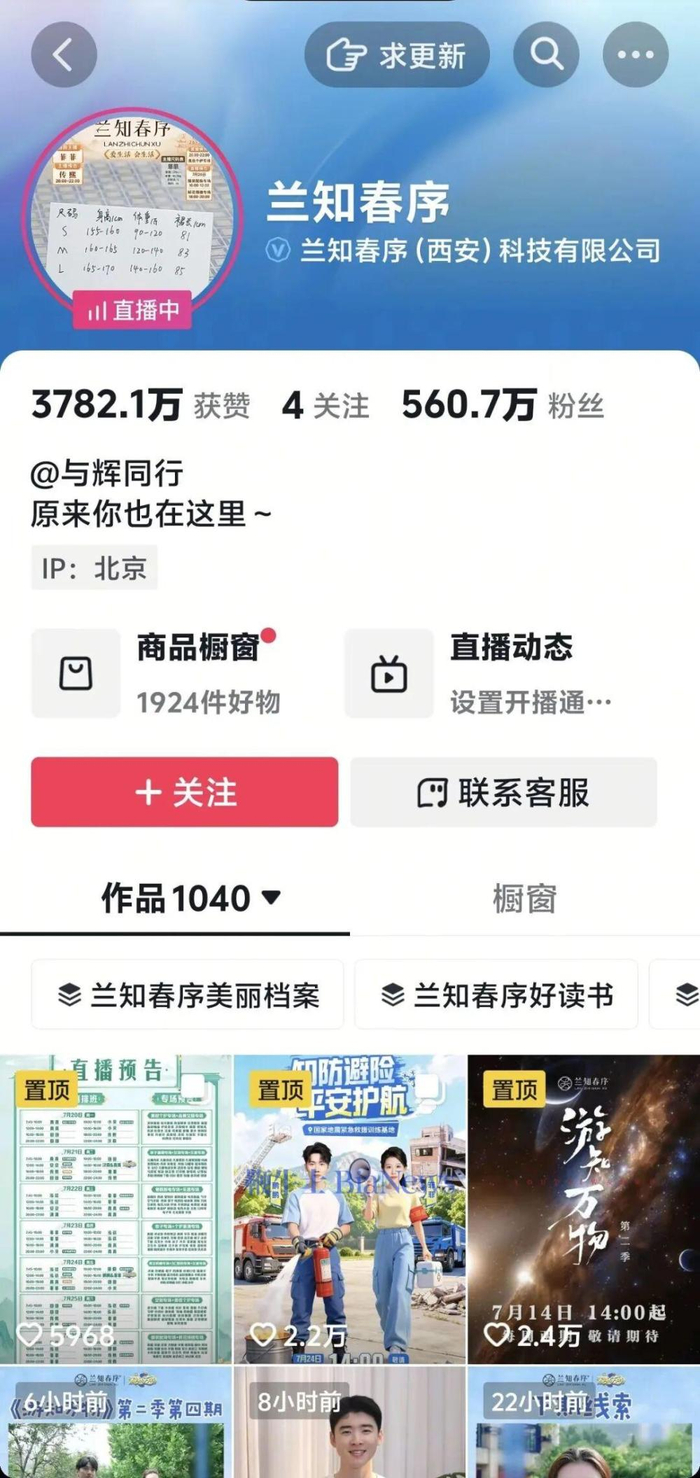Open the pinned 直播预告 schedule video
Viewport: 700px width, 1478px height.
coord(116,1209)
